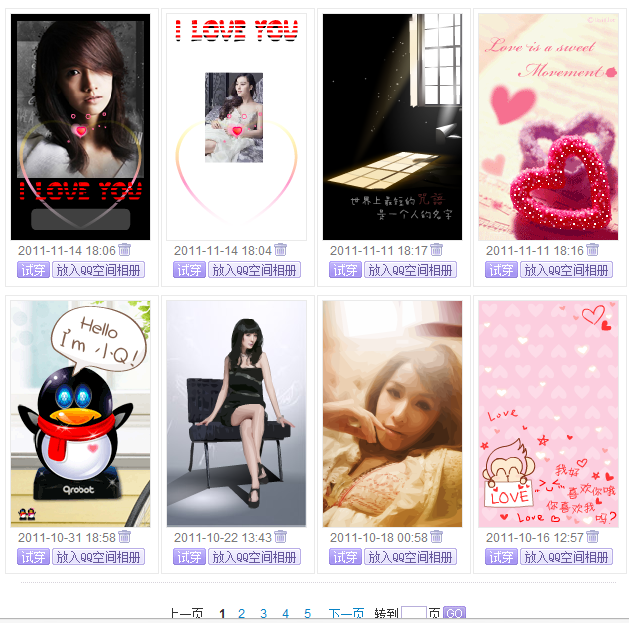The width and height of the screenshot is (629, 623).
Task: Add 2011-10-22 13:43 image to QQ空间相册
Action: click(254, 557)
